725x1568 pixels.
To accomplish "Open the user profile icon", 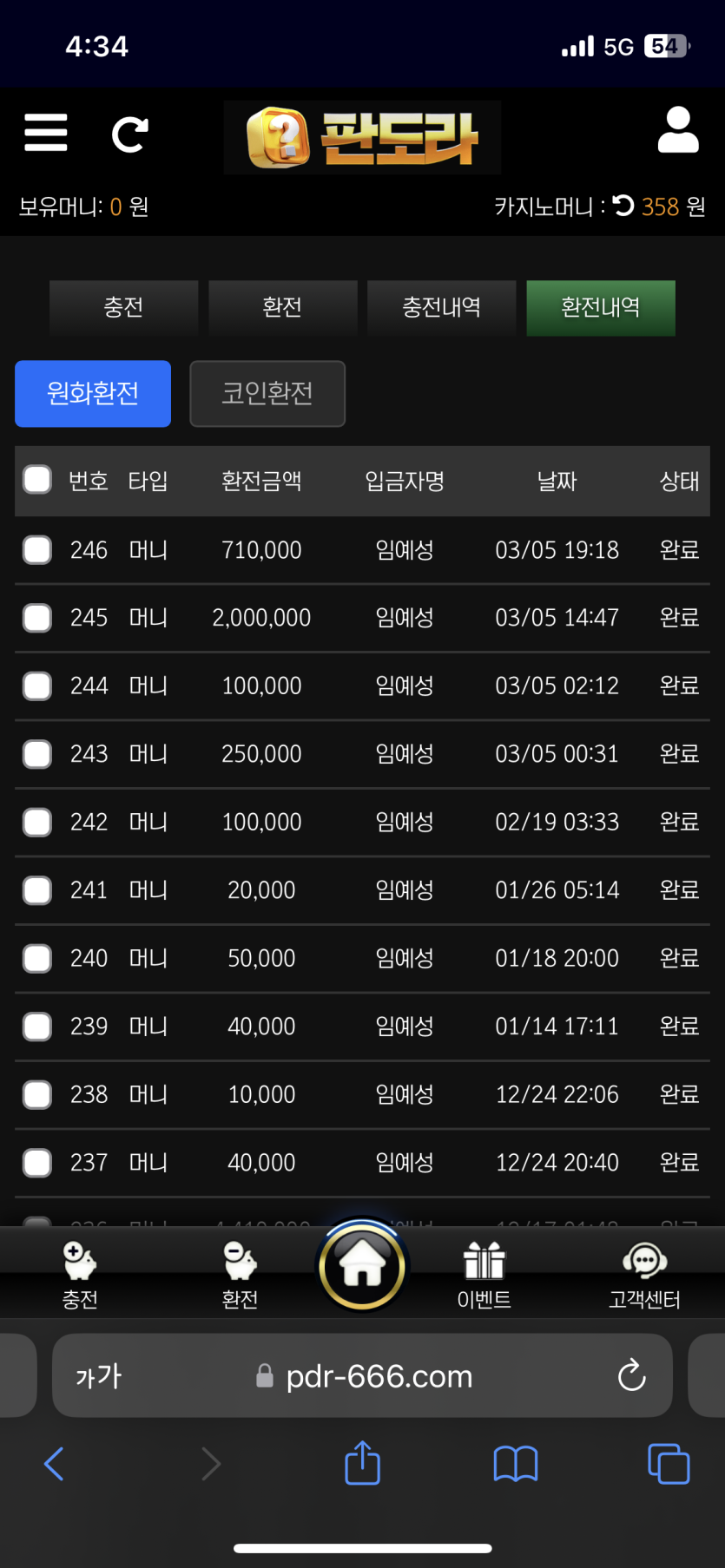I will pyautogui.click(x=677, y=131).
